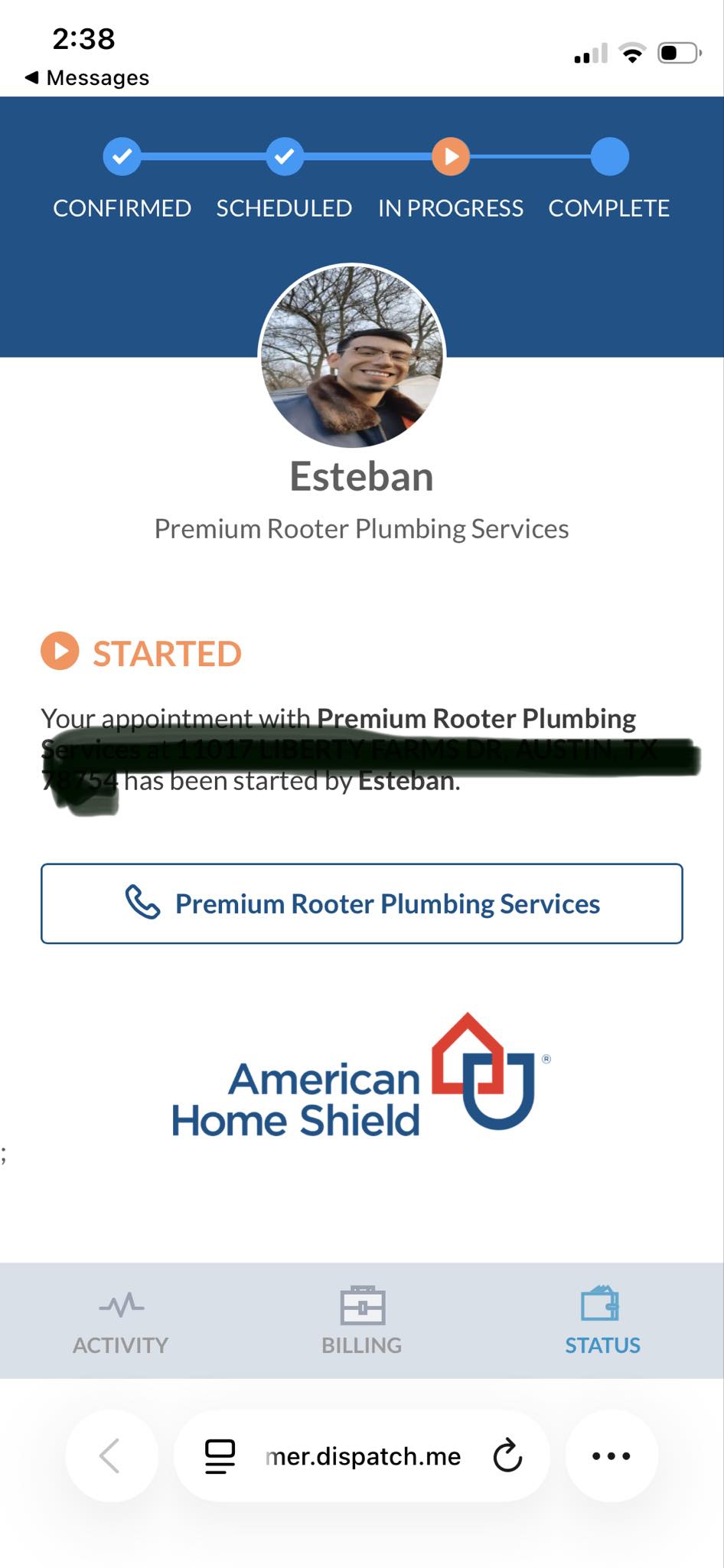Edit the dispatch.me address bar
The height and width of the screenshot is (1568, 724).
[363, 1455]
